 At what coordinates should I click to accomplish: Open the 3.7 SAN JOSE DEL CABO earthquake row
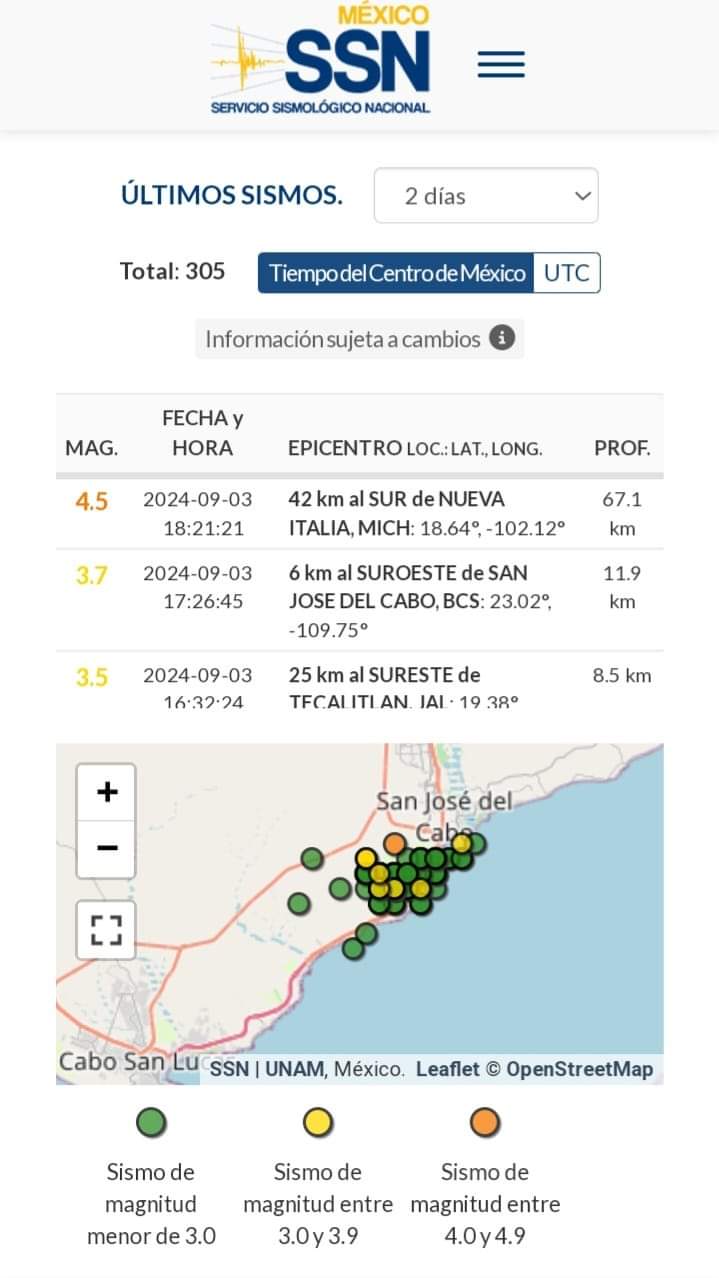[359, 600]
